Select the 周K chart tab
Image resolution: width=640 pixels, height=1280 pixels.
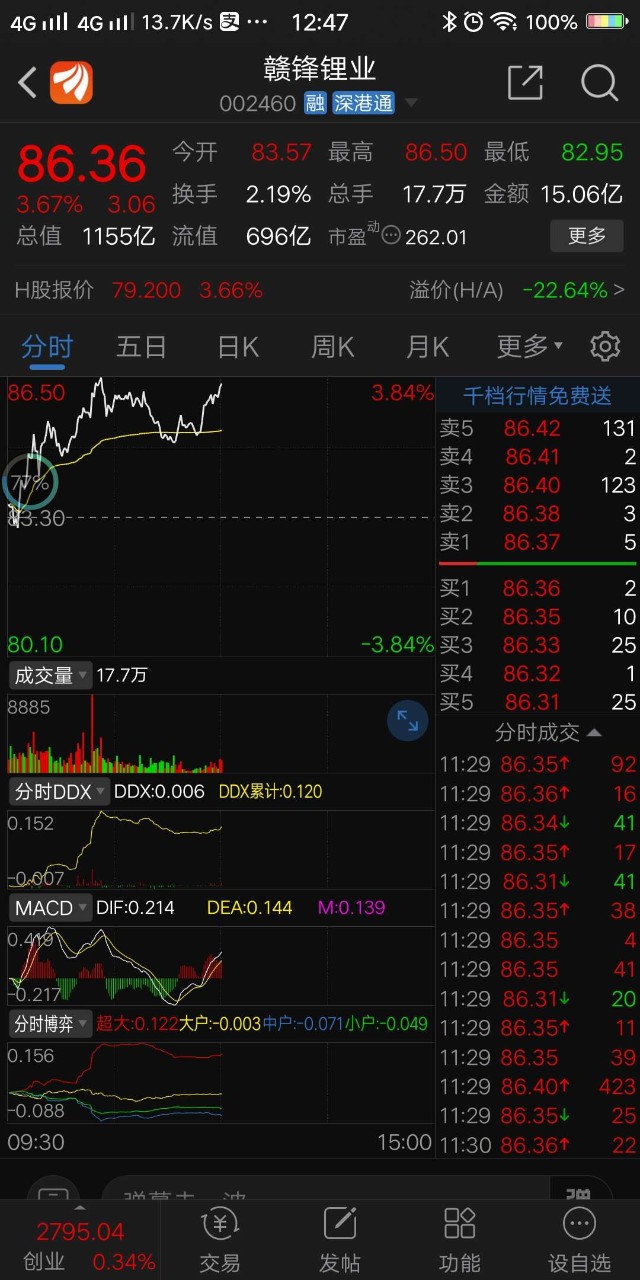(333, 347)
